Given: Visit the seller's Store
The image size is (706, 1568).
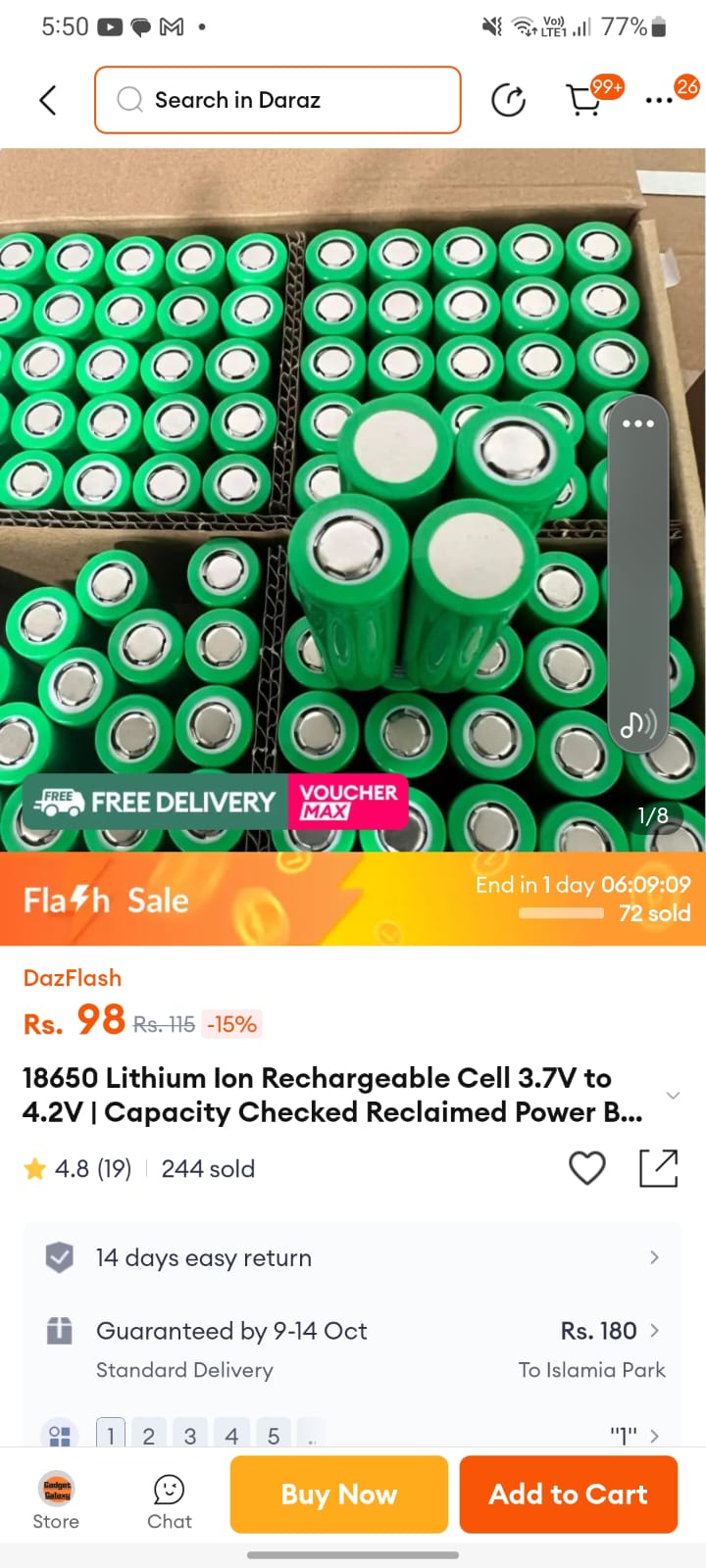Looking at the screenshot, I should coord(56,1500).
